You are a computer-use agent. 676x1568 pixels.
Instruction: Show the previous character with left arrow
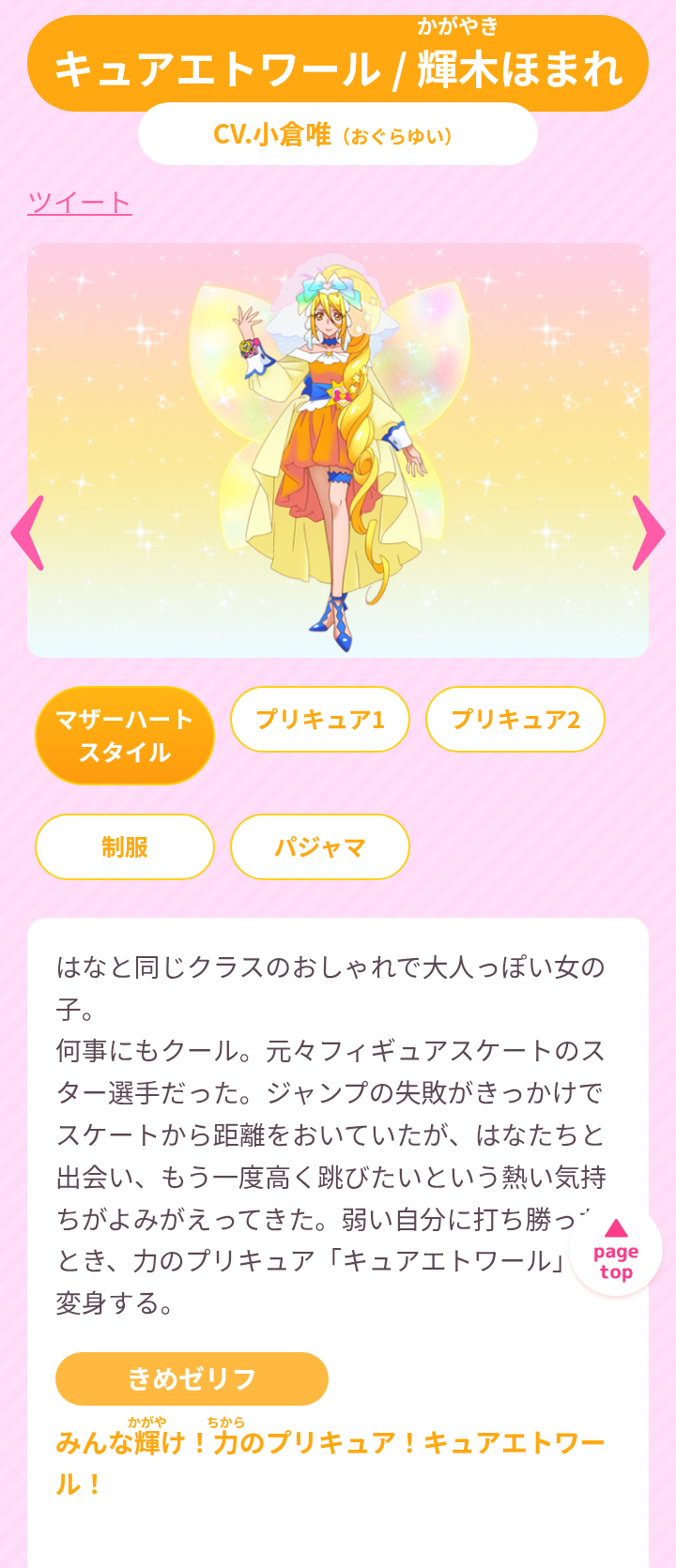click(x=28, y=533)
